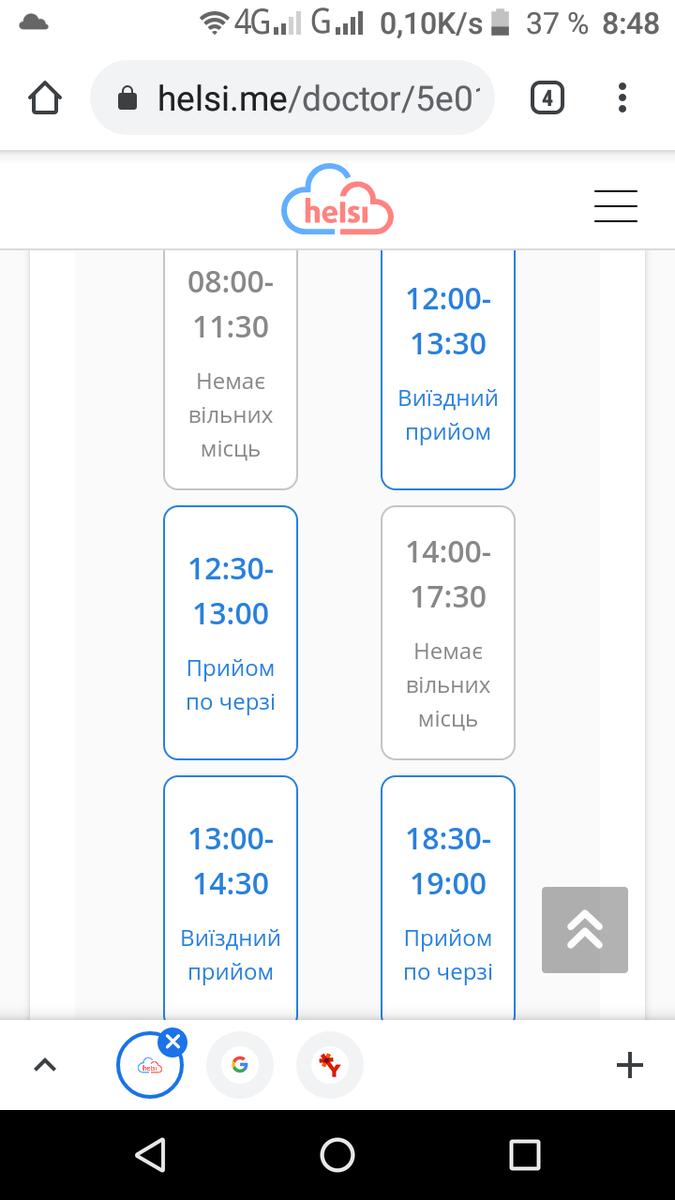Screen dimensions: 675x1200
Task: Close the Helsi tab in the bottom strip
Action: [x=173, y=1043]
